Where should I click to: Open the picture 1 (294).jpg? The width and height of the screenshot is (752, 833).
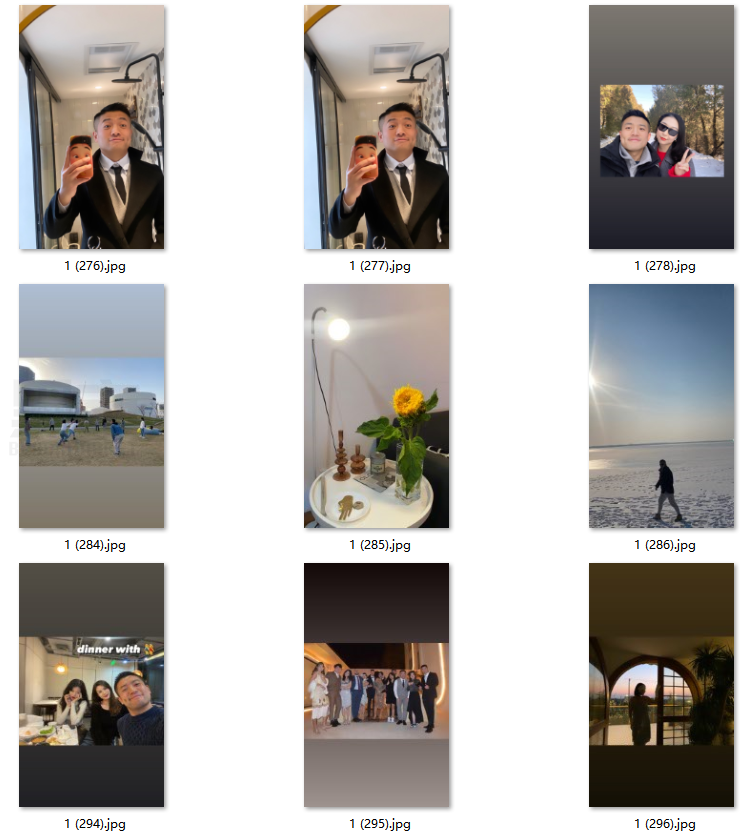click(x=92, y=685)
